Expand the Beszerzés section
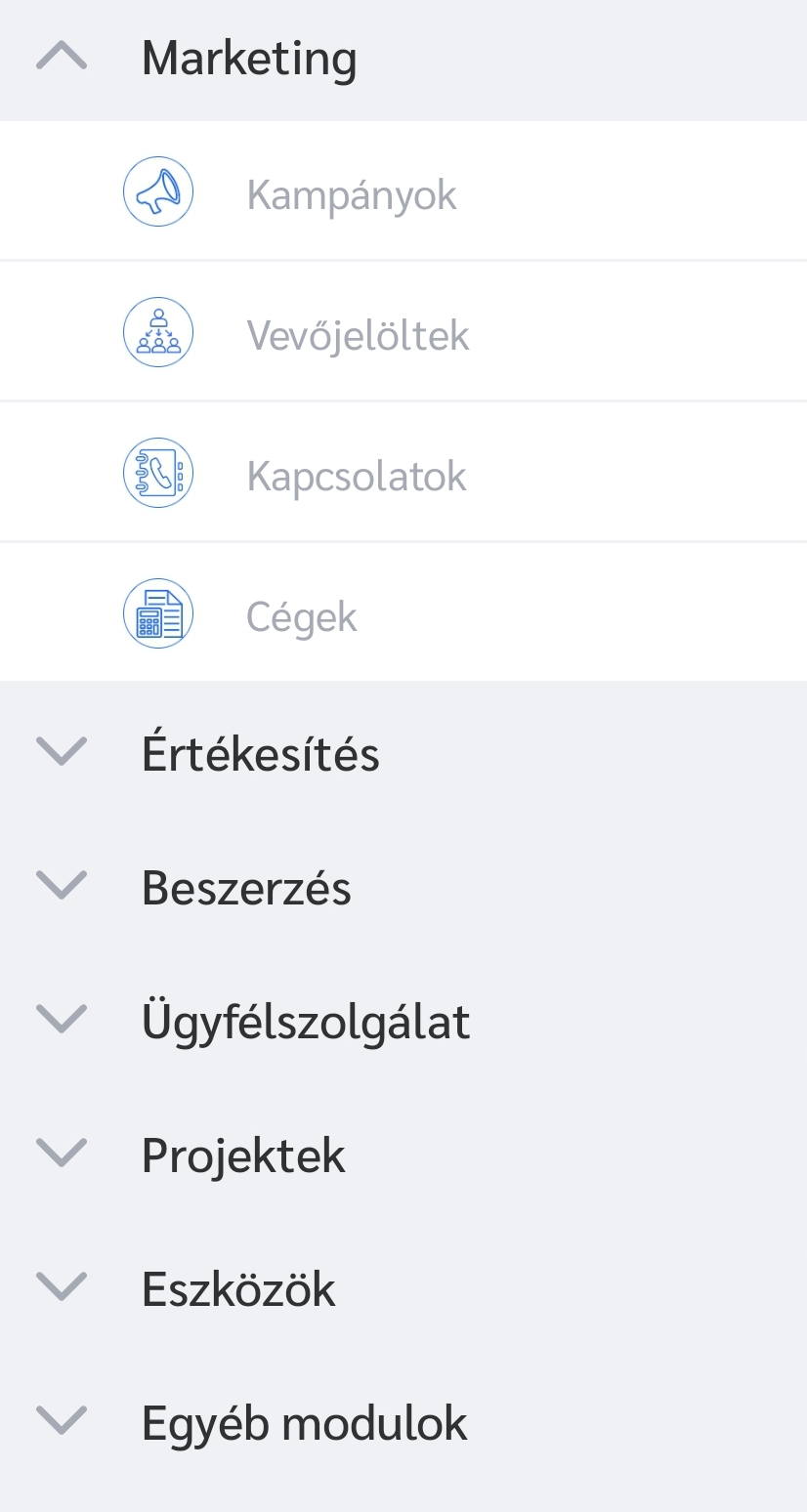The height and width of the screenshot is (1512, 807). pos(403,887)
